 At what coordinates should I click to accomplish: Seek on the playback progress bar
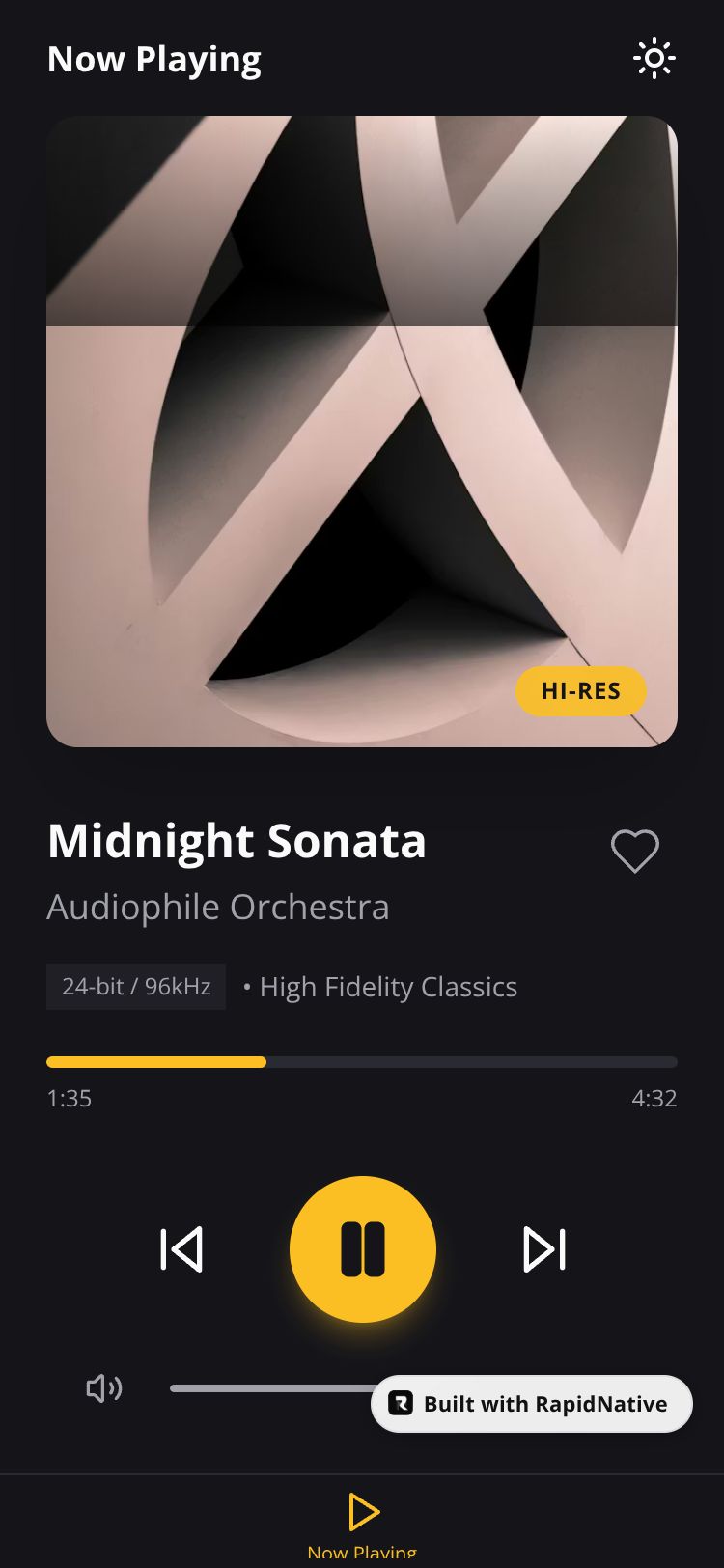point(362,1062)
